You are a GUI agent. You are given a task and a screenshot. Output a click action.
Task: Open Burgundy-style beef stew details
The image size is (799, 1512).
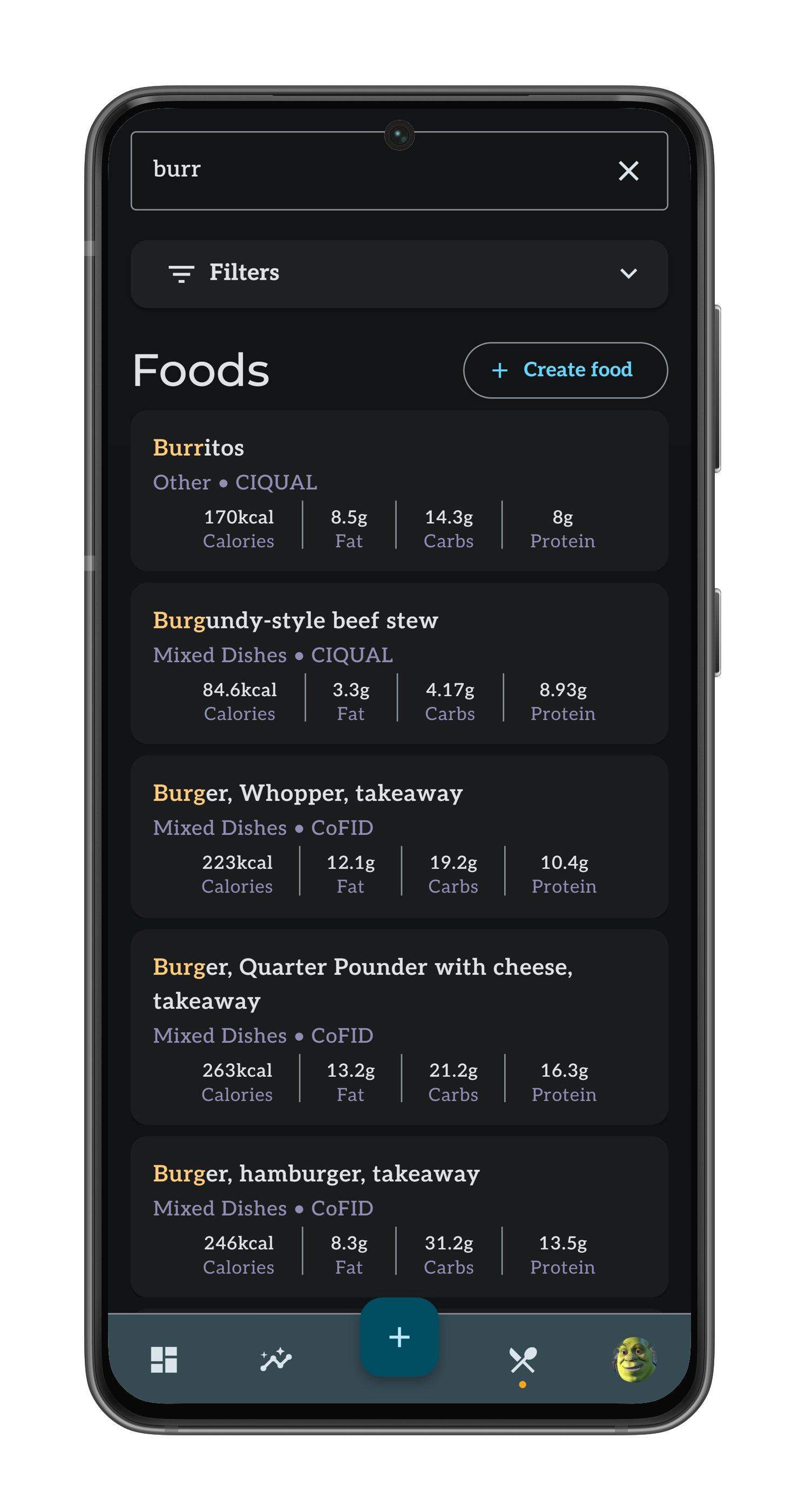tap(399, 663)
